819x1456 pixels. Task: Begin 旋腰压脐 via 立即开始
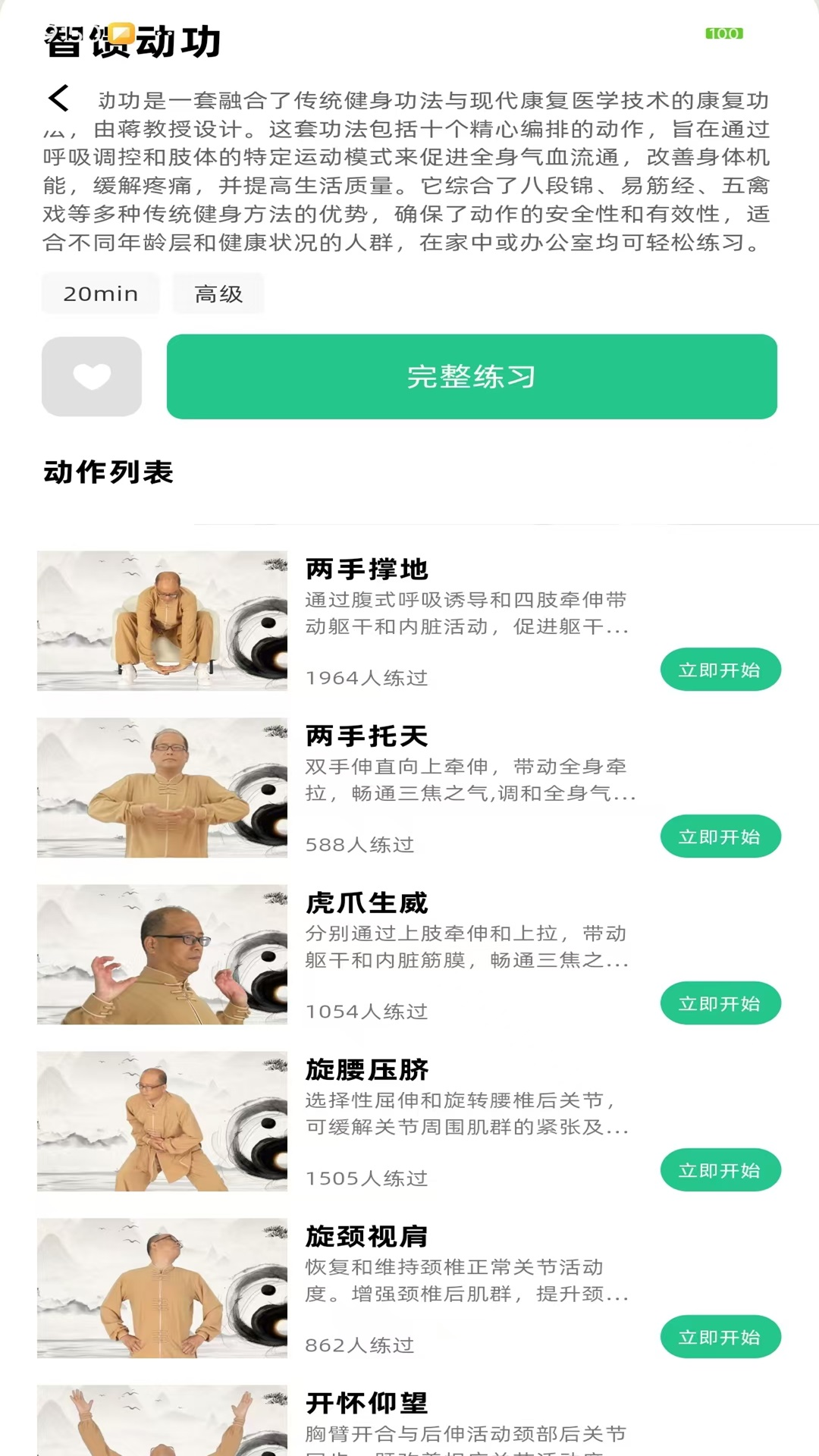(720, 1170)
